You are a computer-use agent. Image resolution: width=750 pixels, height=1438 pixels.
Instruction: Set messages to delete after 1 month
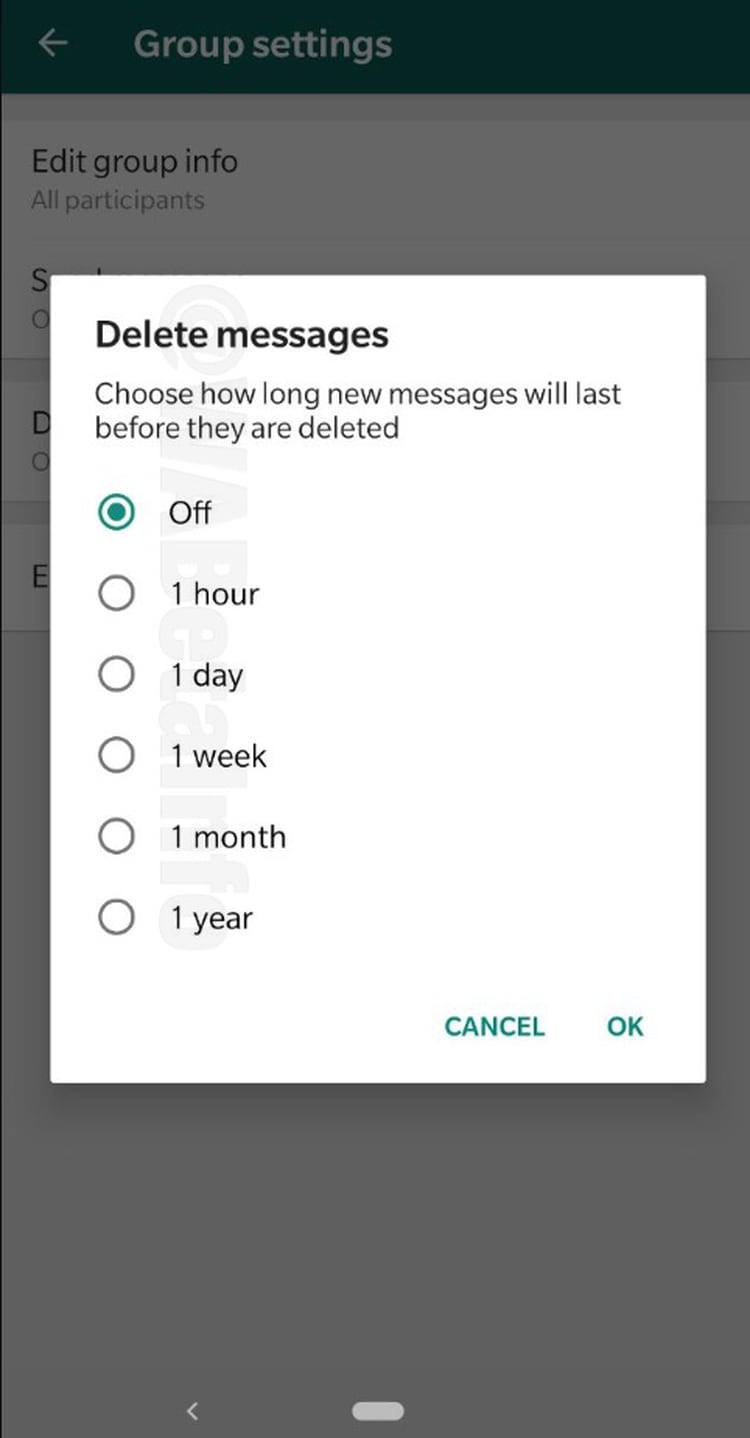[117, 837]
